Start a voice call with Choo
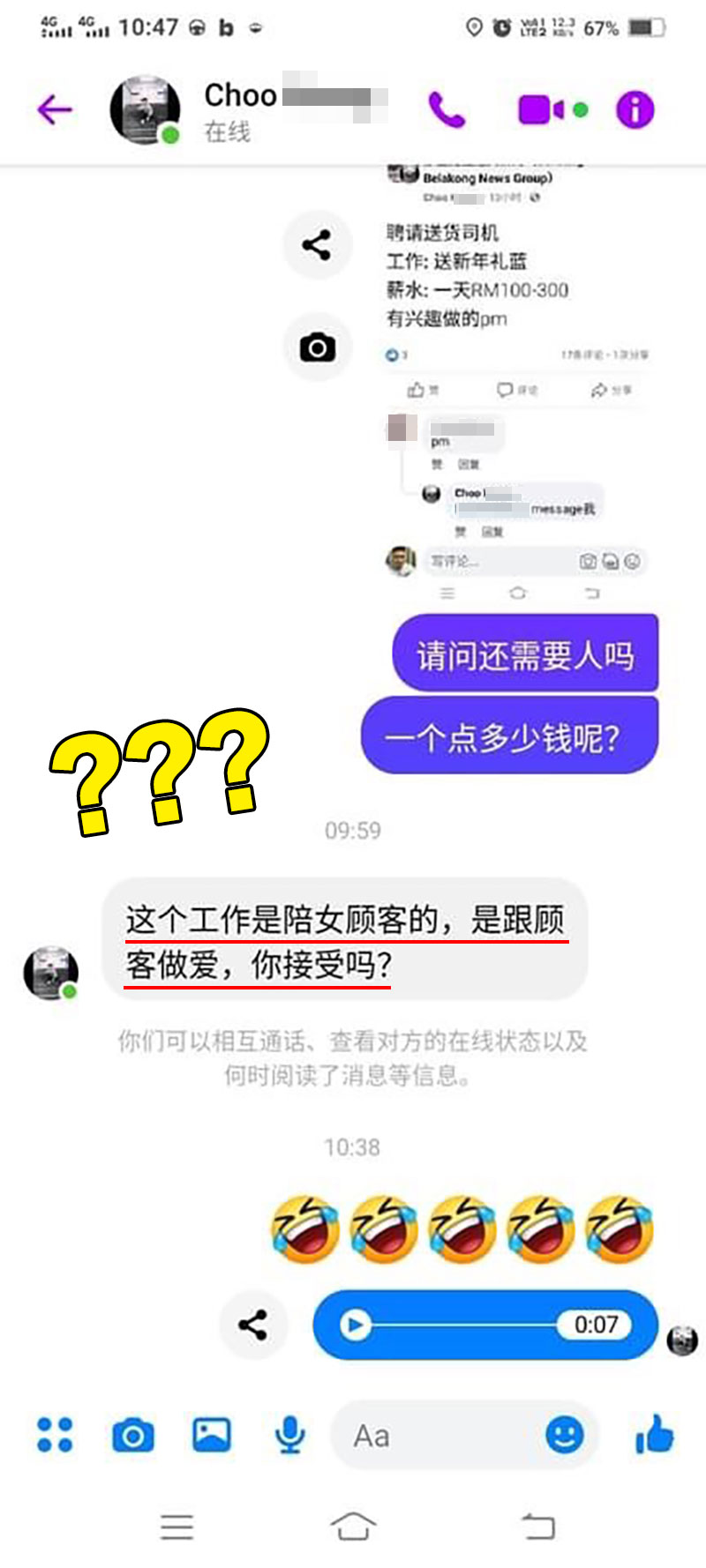Image resolution: width=706 pixels, height=1568 pixels. click(x=447, y=110)
